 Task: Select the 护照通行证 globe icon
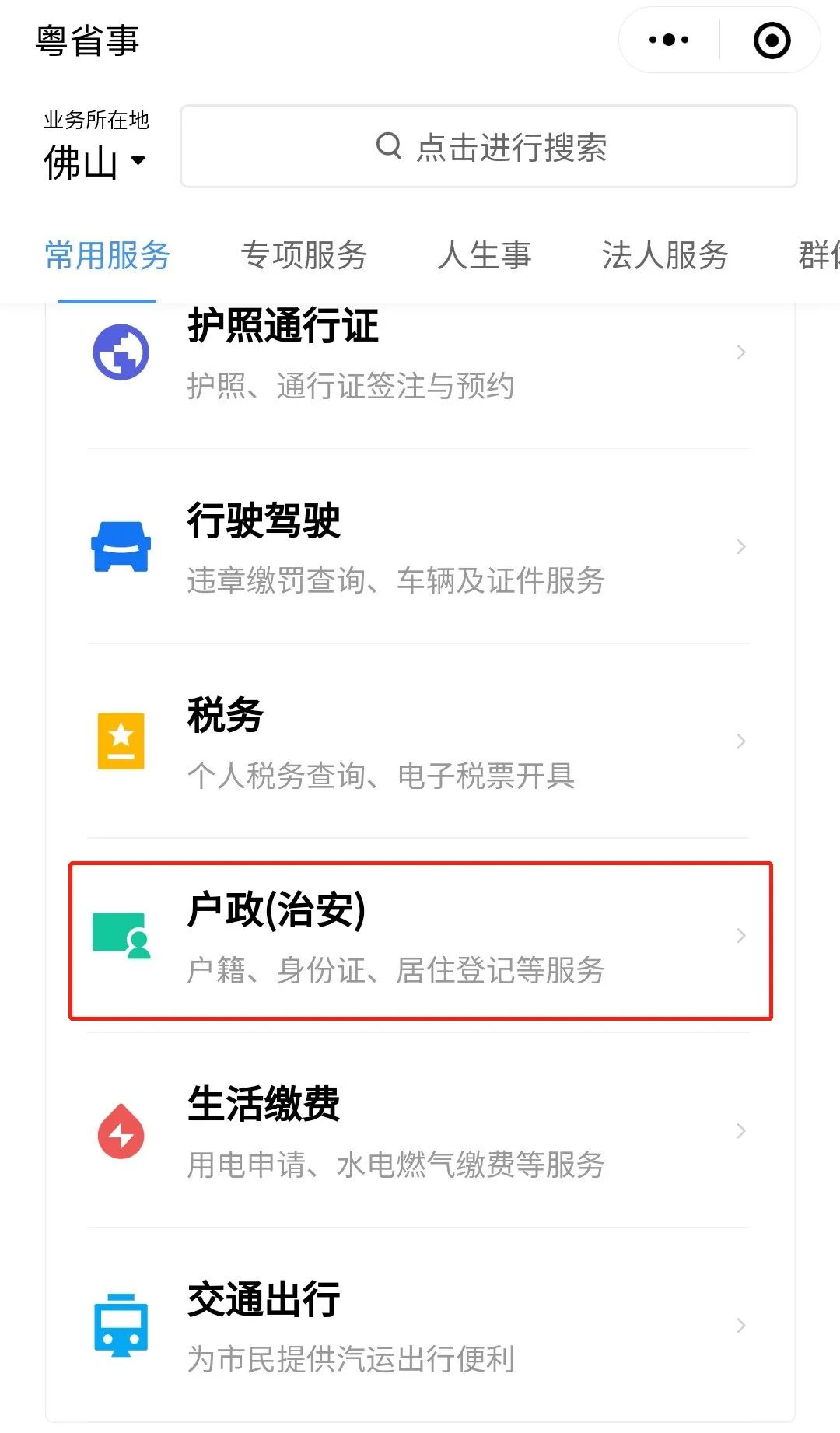[121, 352]
